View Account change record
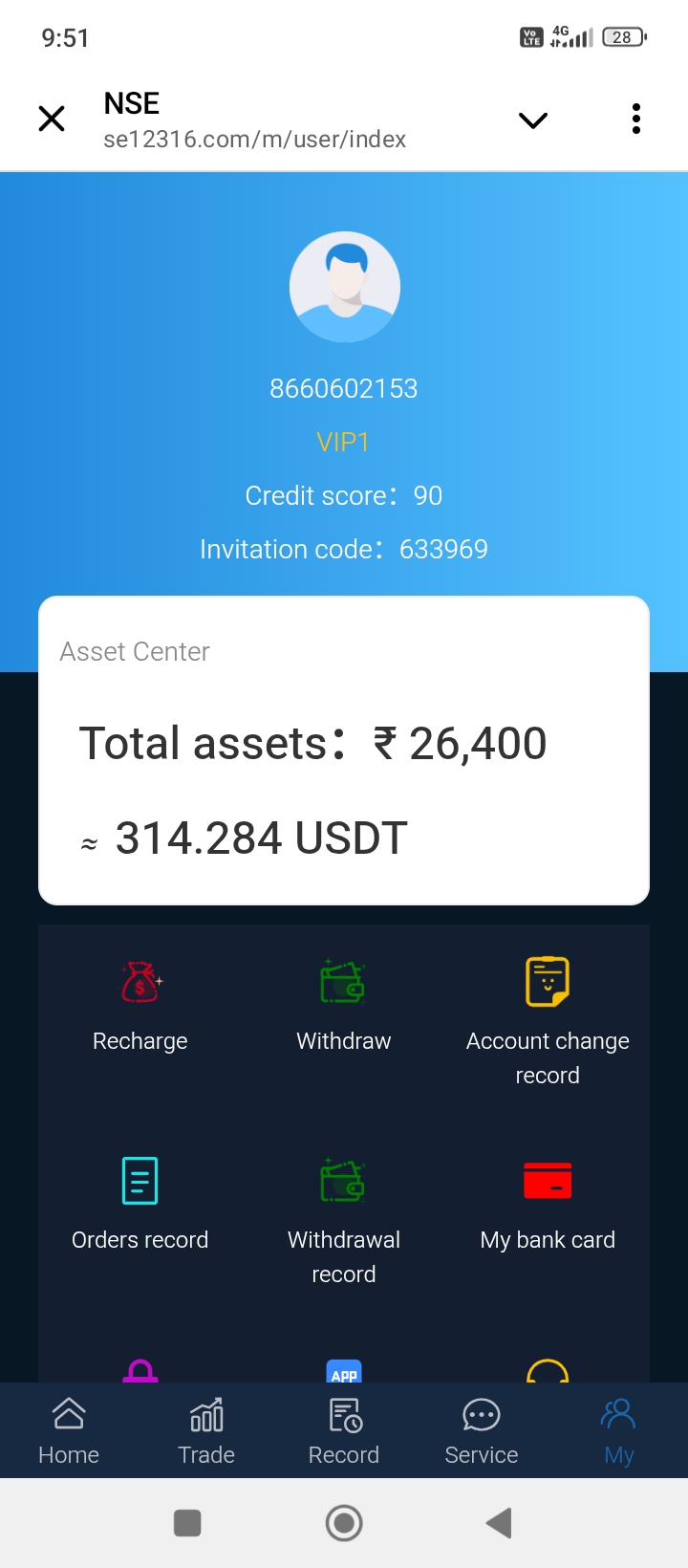This screenshot has width=688, height=1568. coord(548,1018)
